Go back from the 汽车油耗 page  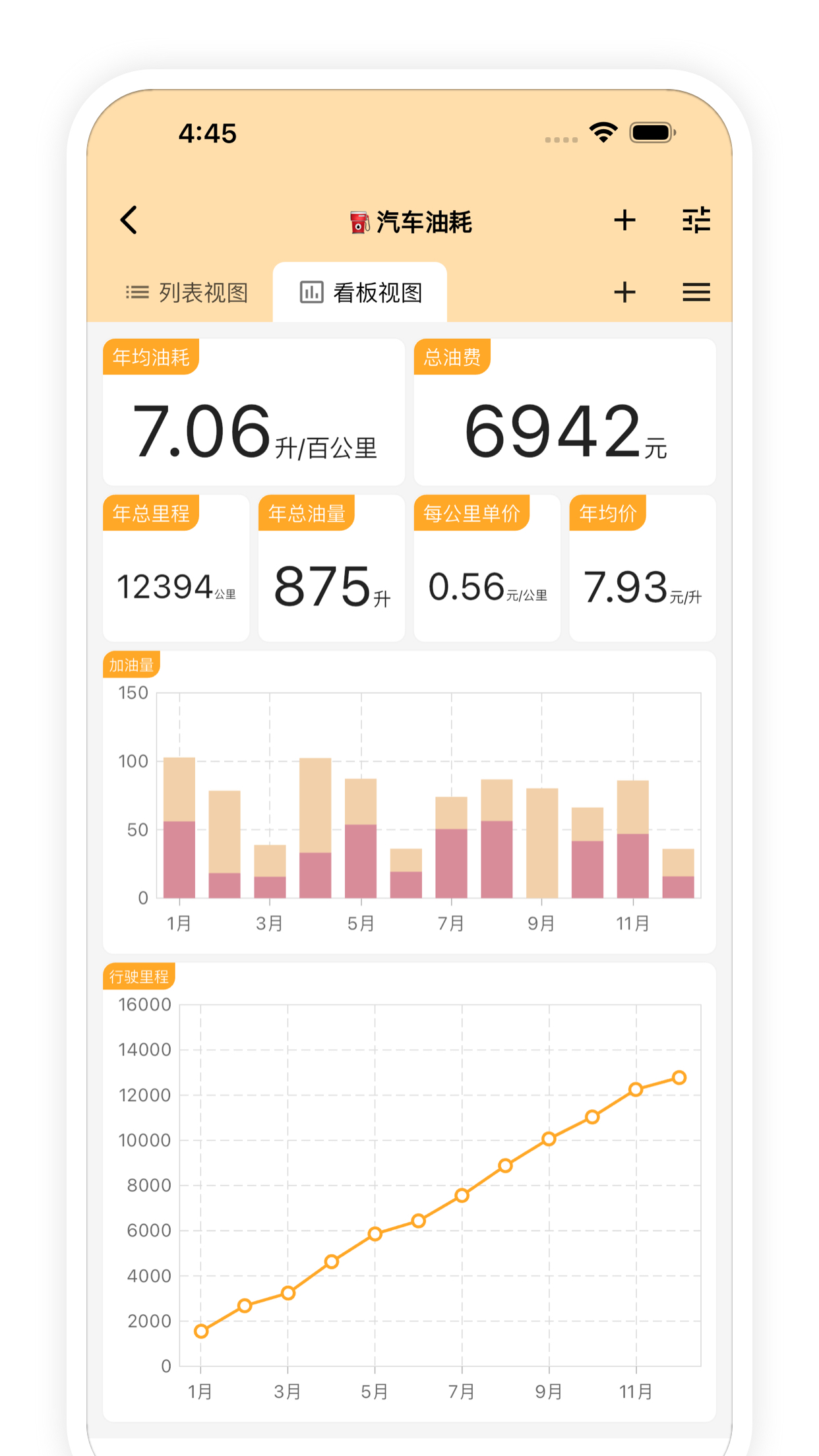tap(129, 220)
